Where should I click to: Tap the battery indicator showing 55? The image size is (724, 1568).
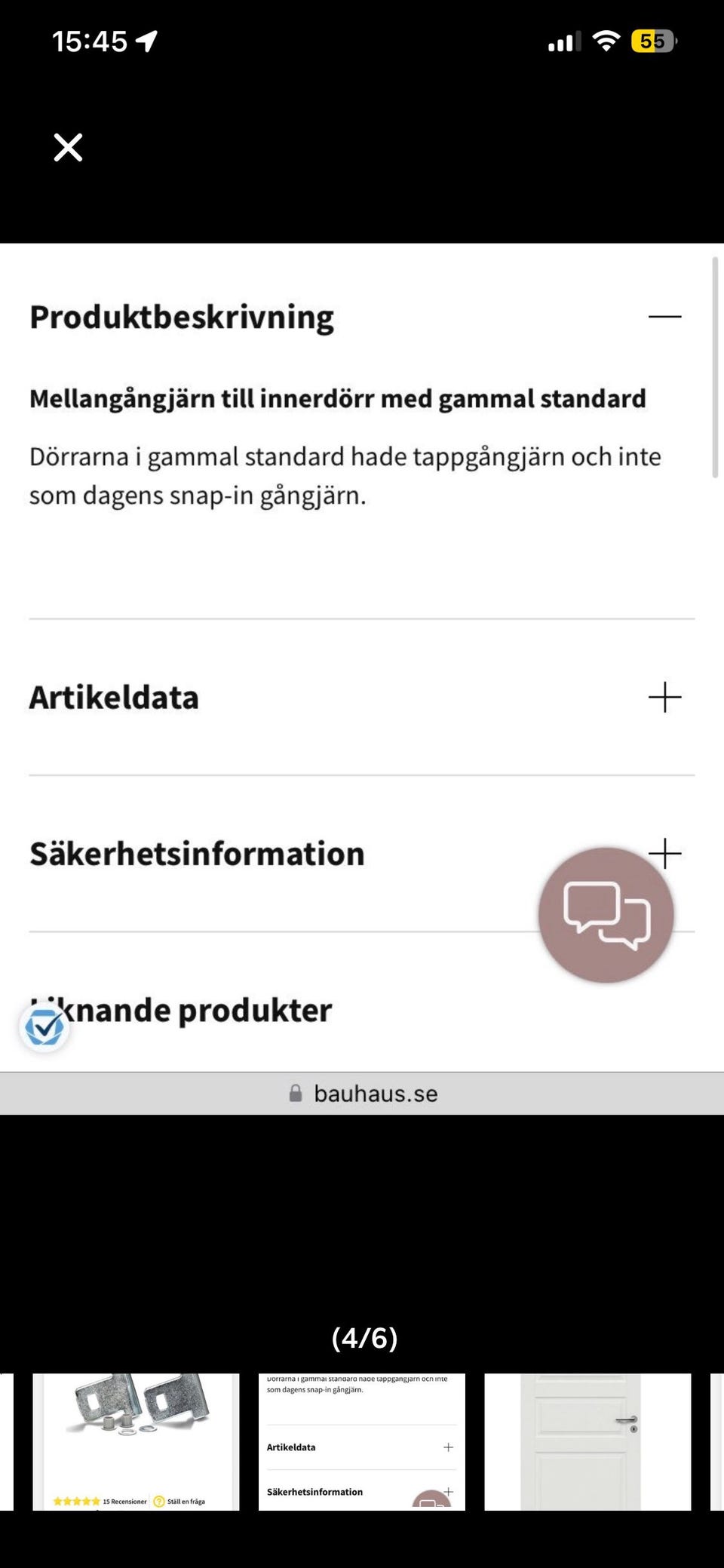point(652,41)
